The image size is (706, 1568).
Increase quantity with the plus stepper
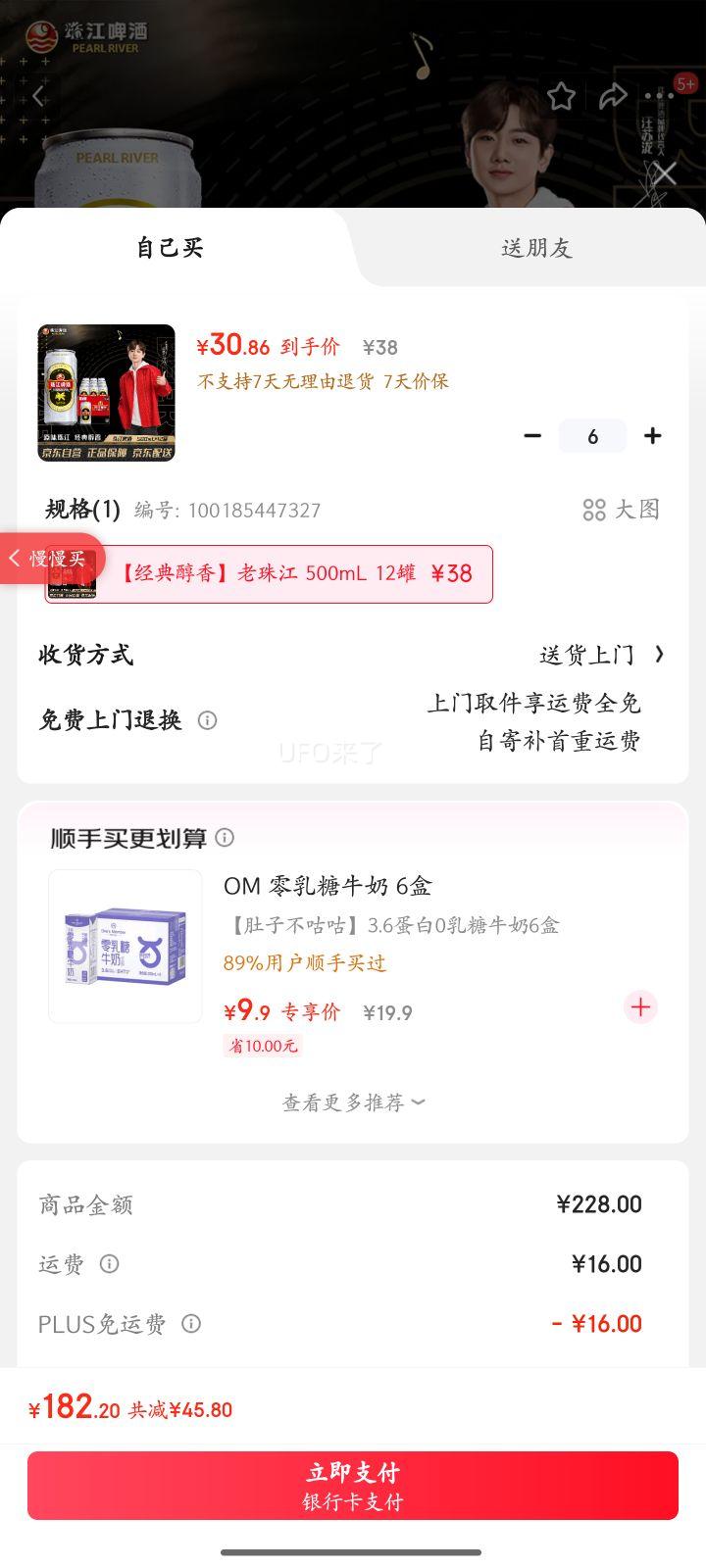point(652,435)
